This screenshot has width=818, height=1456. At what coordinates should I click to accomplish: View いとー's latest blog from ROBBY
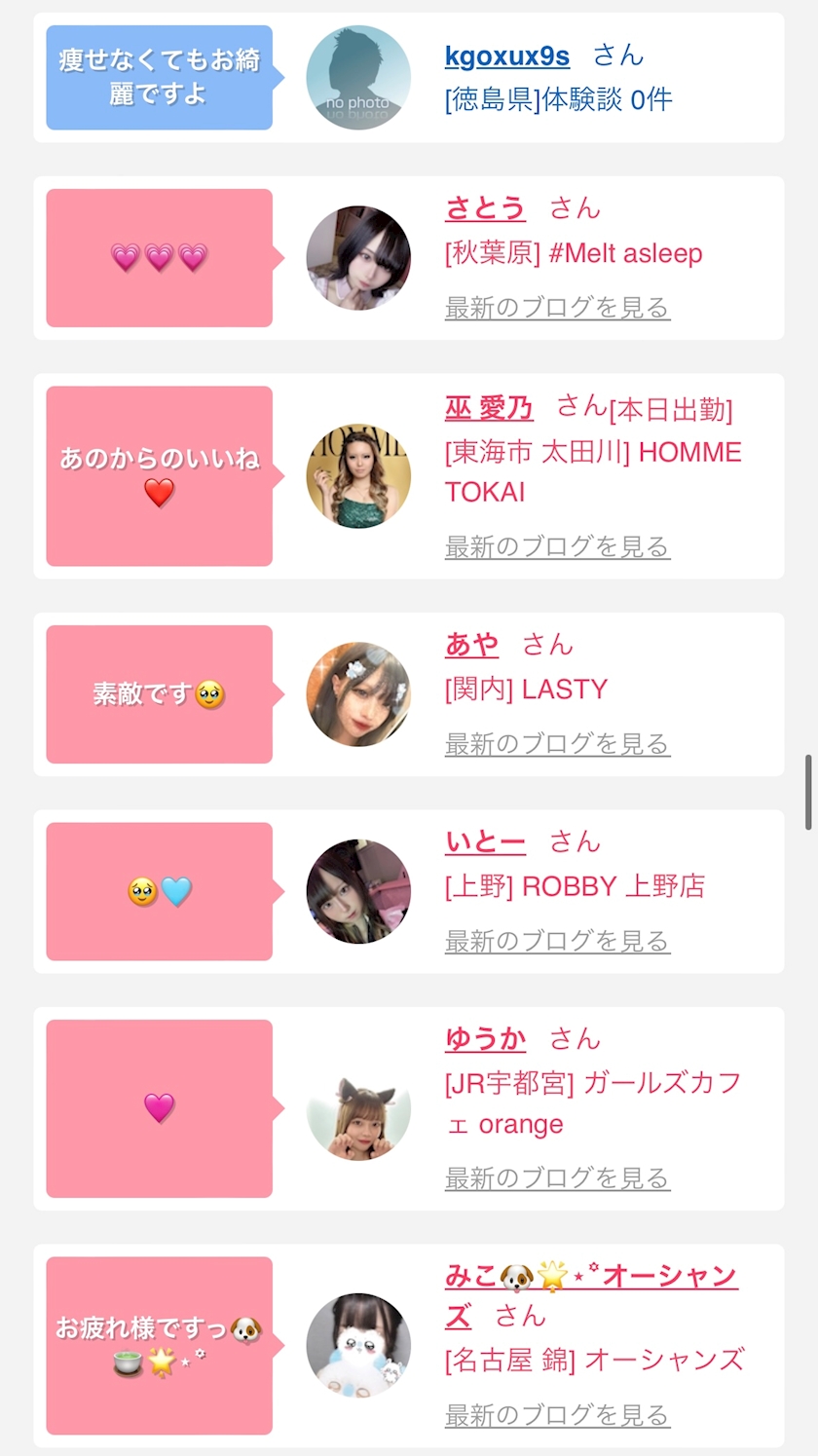click(557, 942)
